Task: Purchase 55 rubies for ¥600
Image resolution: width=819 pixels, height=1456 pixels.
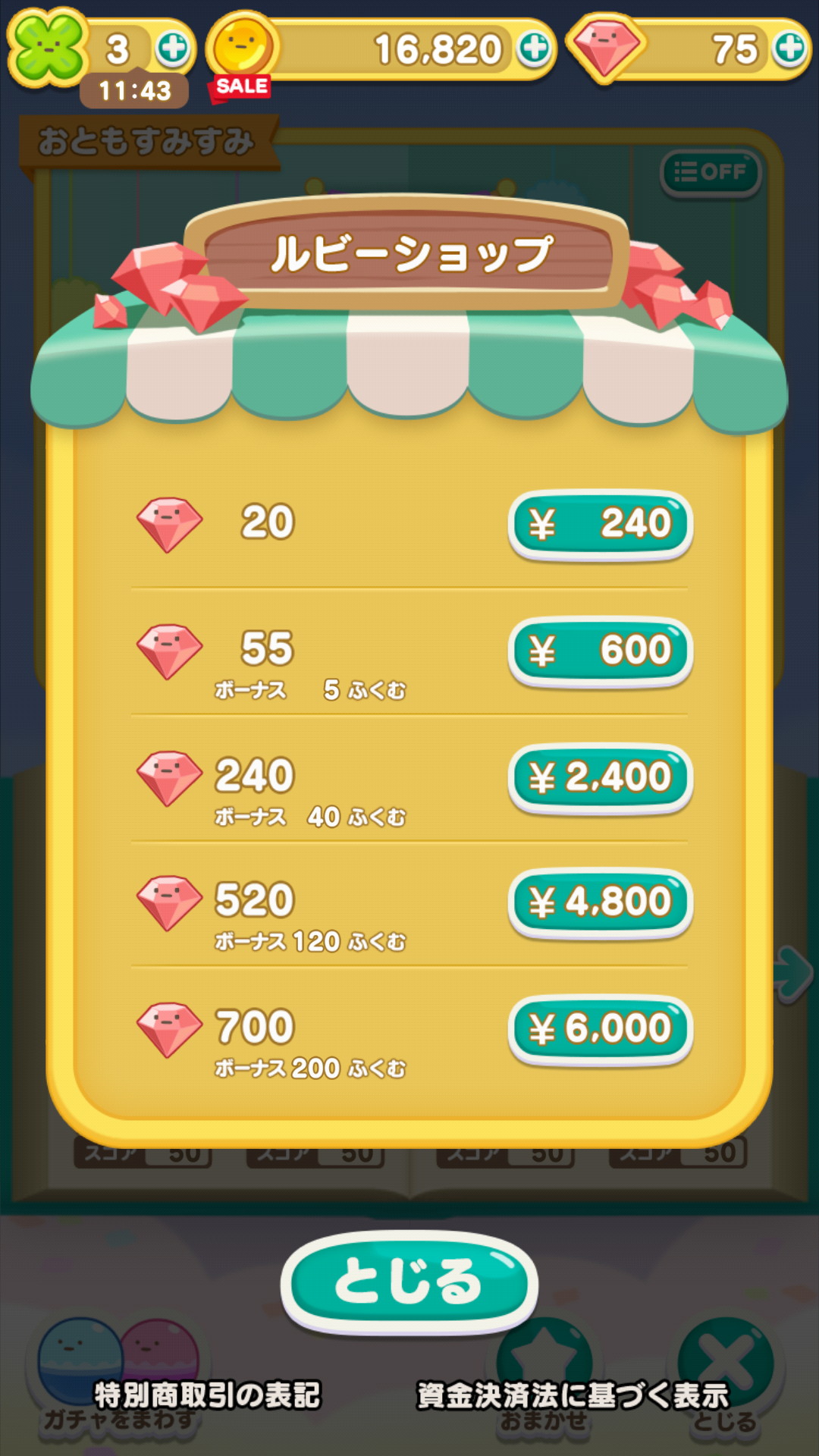Action: 600,651
